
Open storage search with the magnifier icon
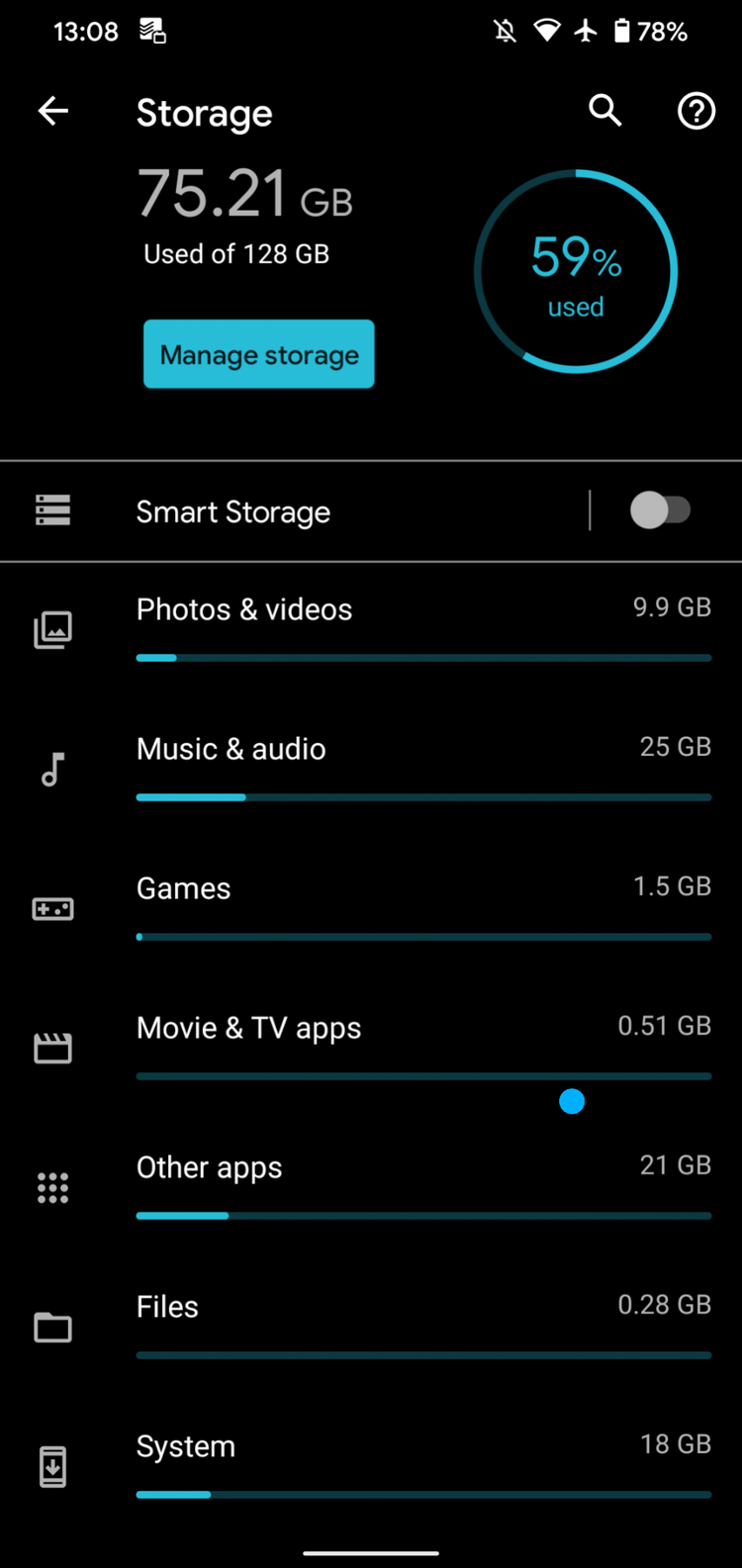point(605,111)
